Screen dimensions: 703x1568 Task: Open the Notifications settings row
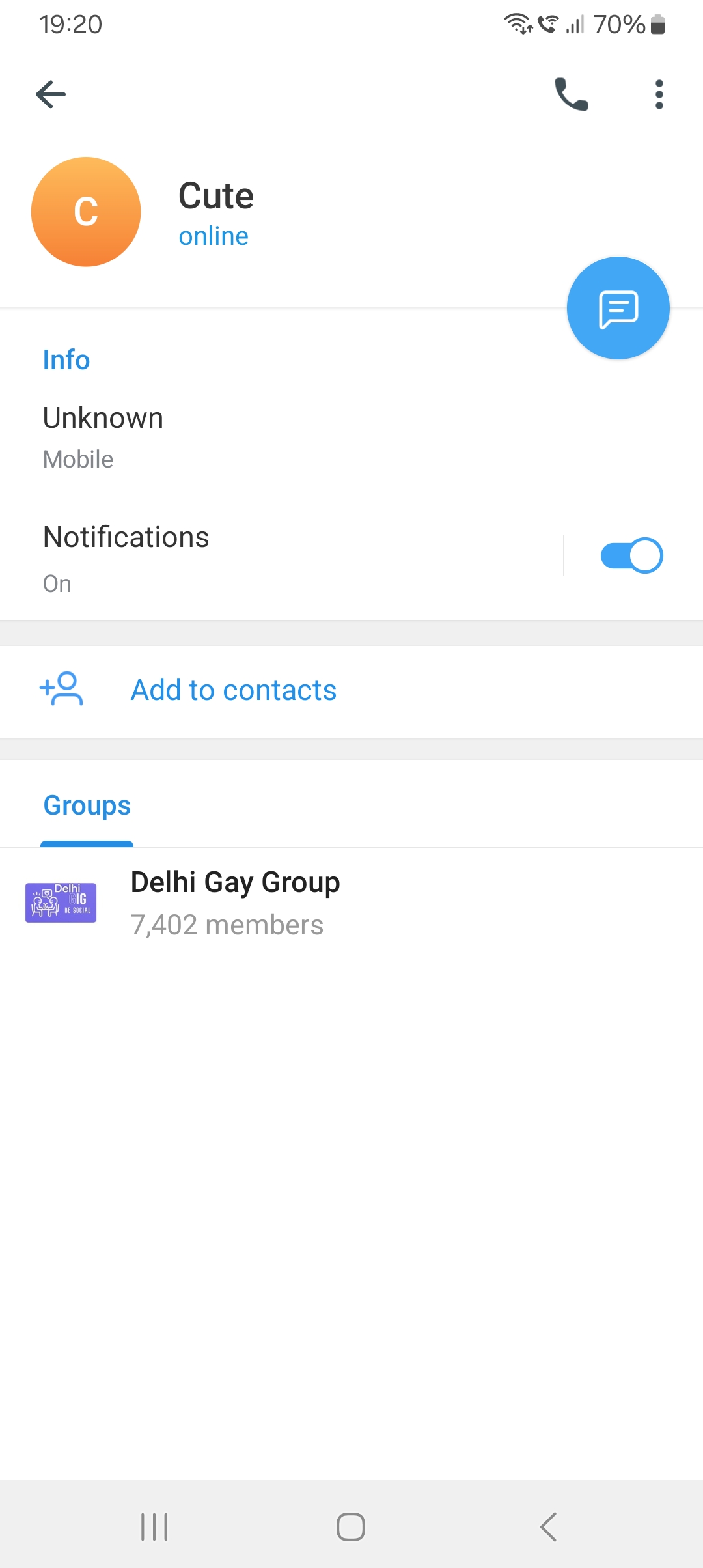(x=260, y=557)
